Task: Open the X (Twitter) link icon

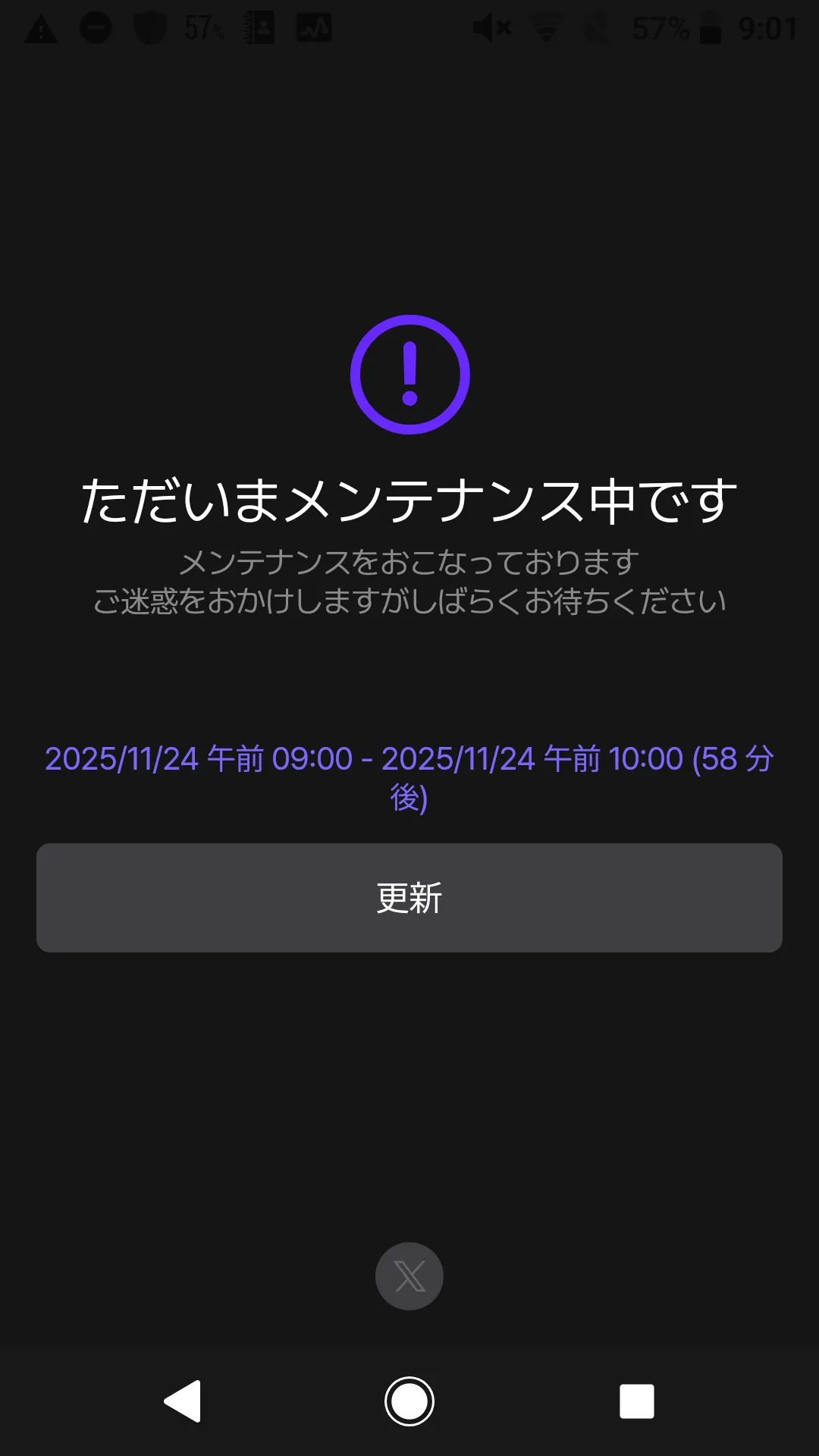Action: 409,1276
